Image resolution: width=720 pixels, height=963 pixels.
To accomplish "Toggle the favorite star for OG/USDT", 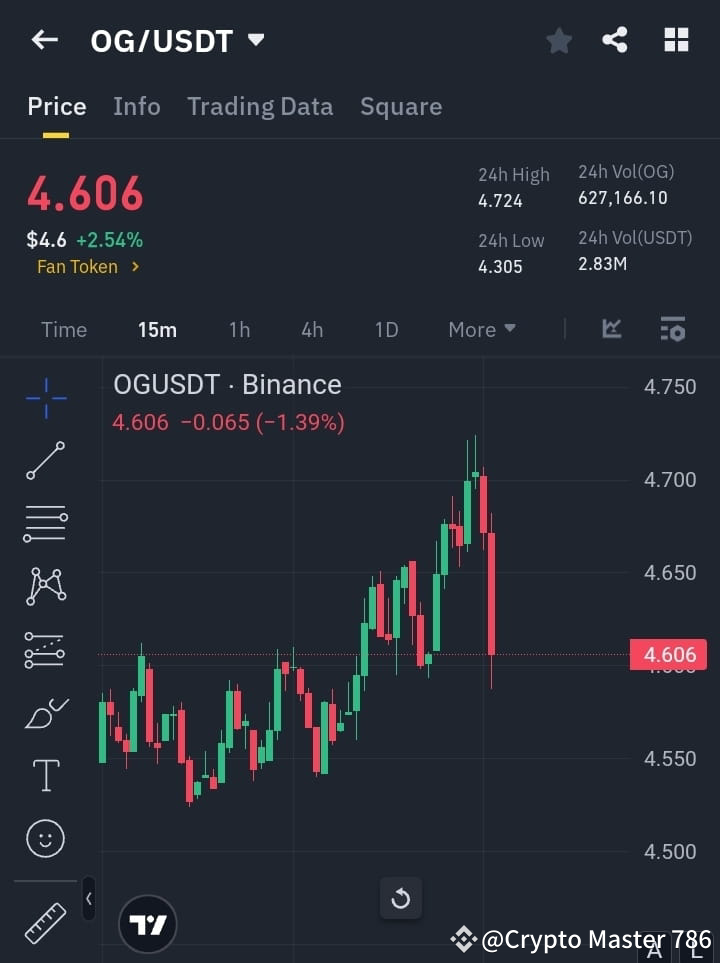I will click(x=558, y=40).
